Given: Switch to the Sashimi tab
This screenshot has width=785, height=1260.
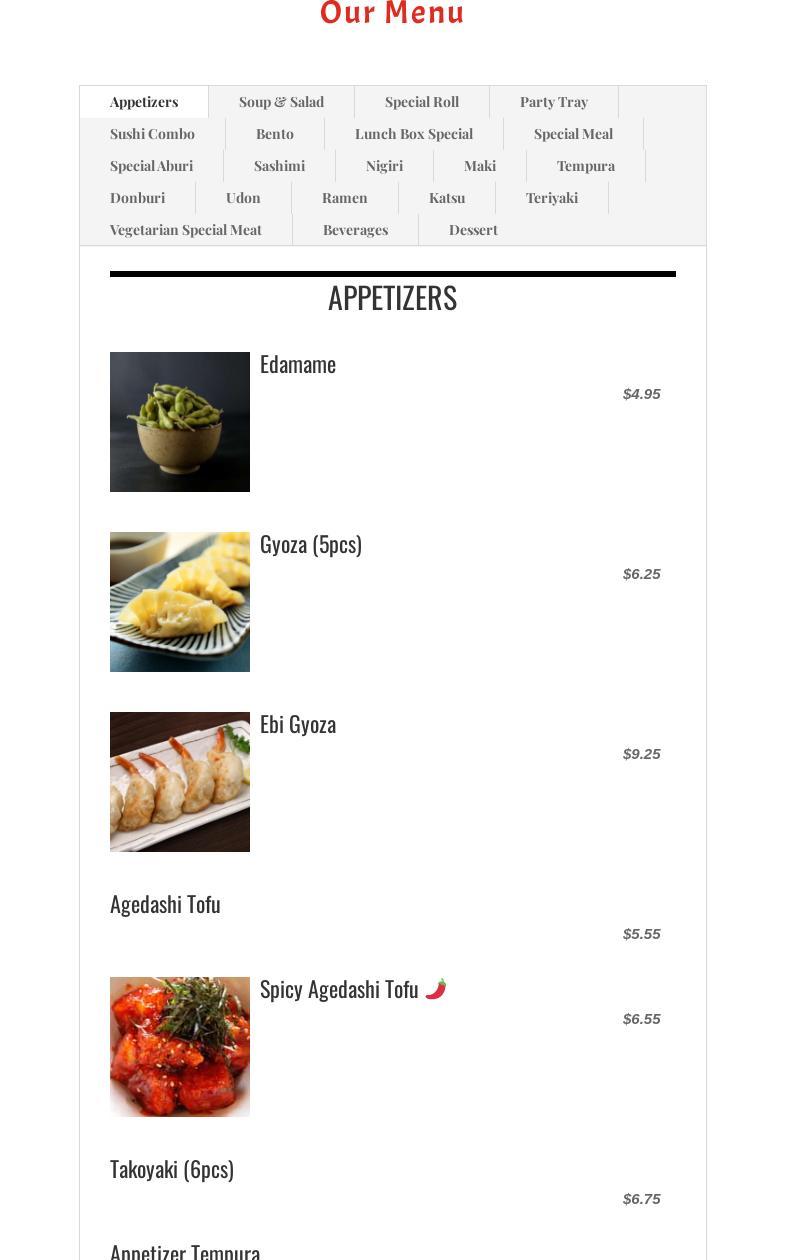Looking at the screenshot, I should (279, 166).
